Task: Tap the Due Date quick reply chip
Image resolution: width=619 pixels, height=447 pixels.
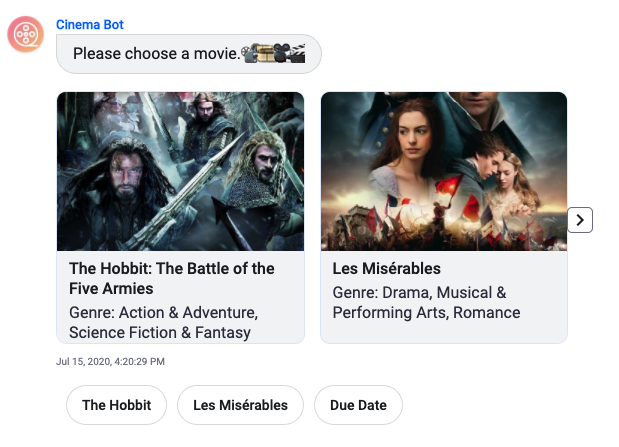Action: pyautogui.click(x=358, y=405)
